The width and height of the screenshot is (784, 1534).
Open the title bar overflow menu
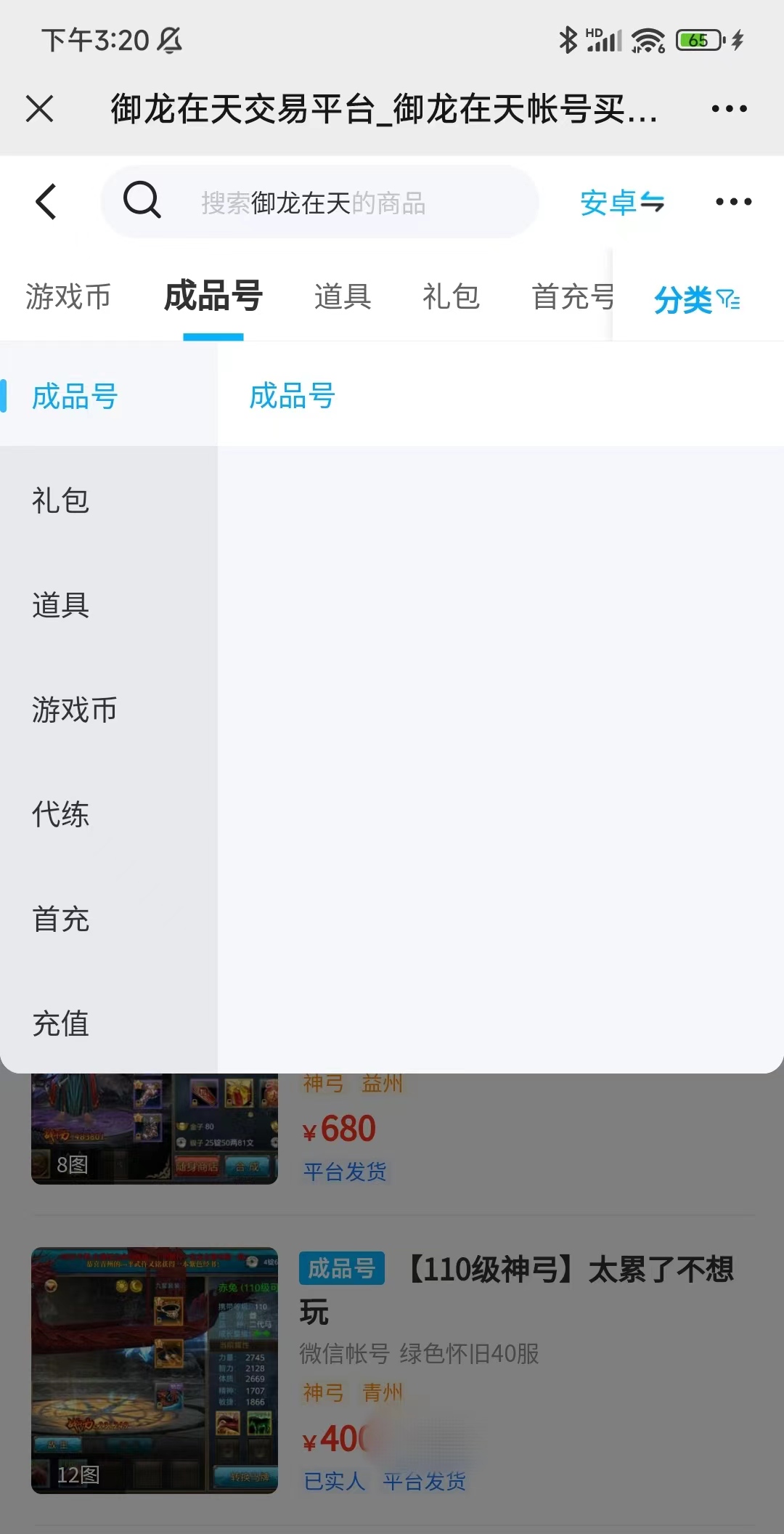tap(729, 109)
